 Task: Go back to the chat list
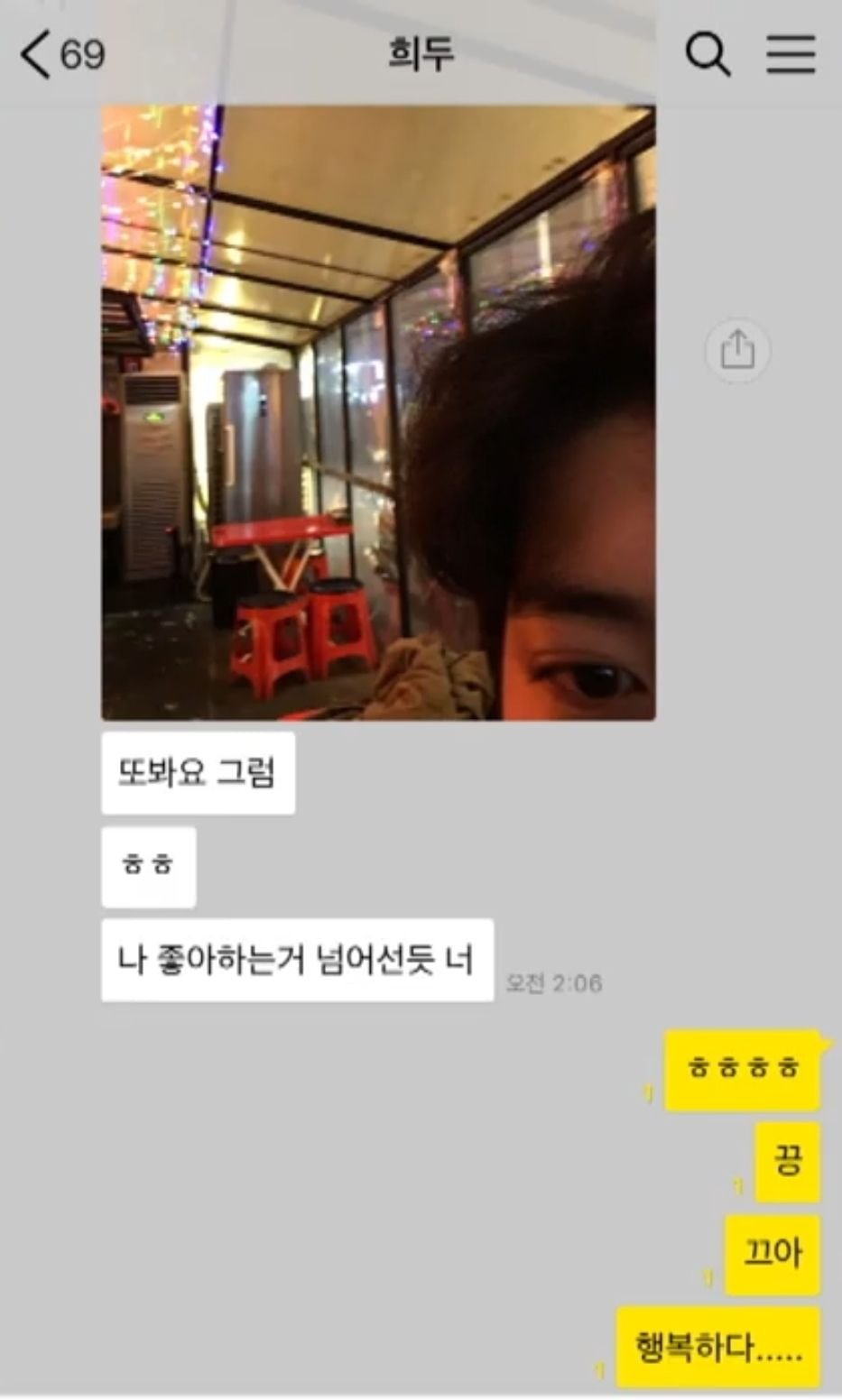[38, 54]
